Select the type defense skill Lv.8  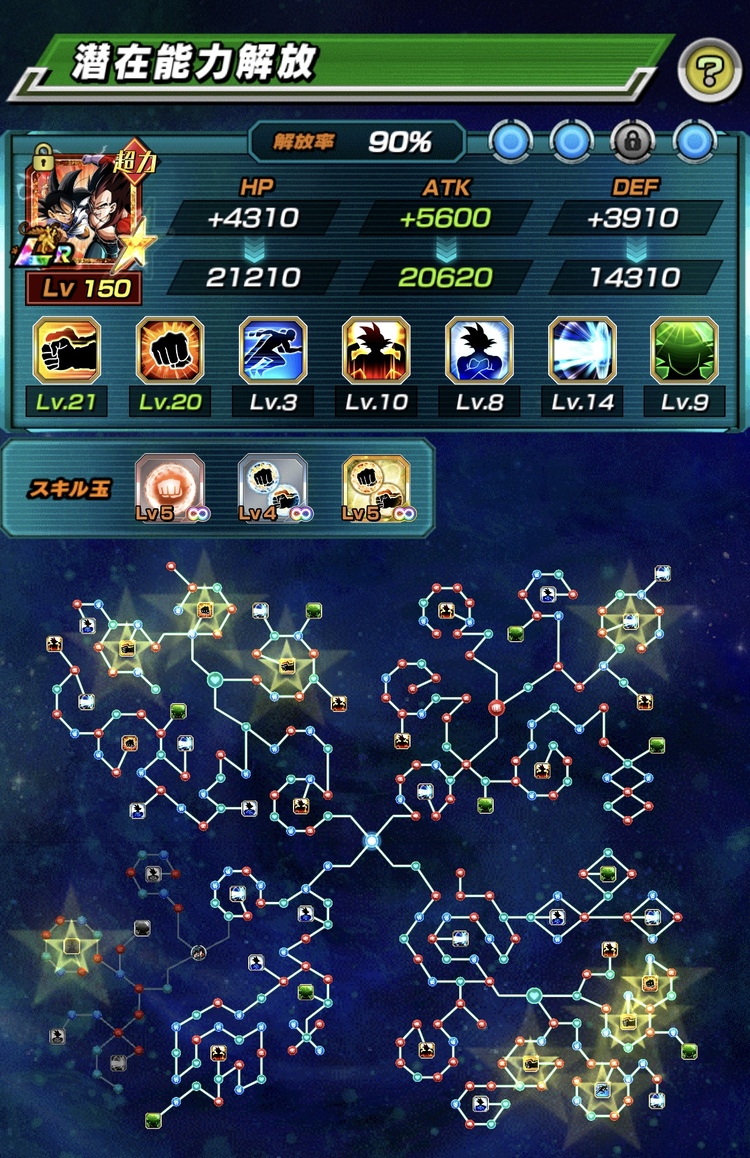pos(479,351)
